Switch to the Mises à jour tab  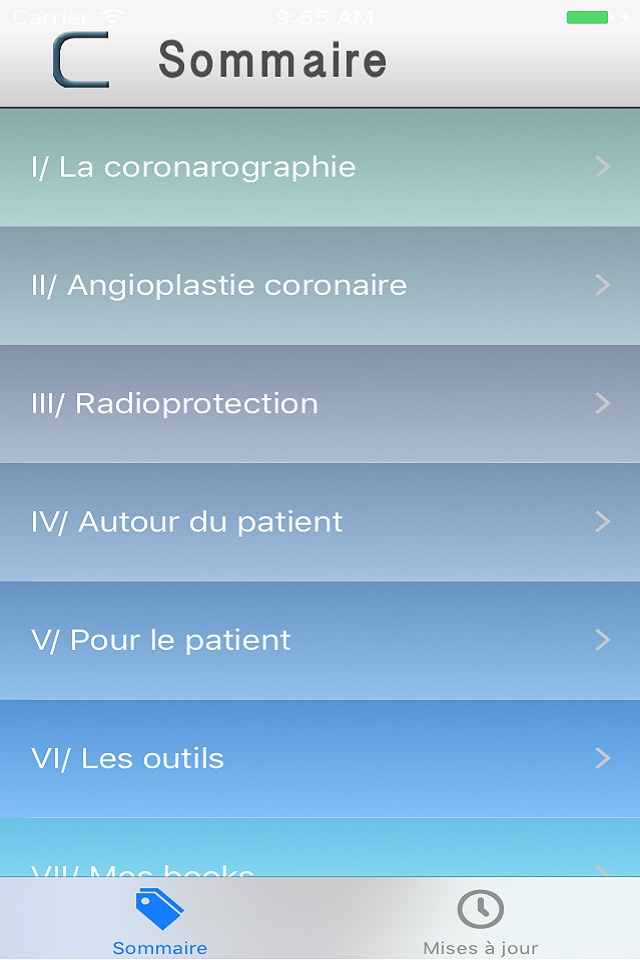[x=480, y=922]
